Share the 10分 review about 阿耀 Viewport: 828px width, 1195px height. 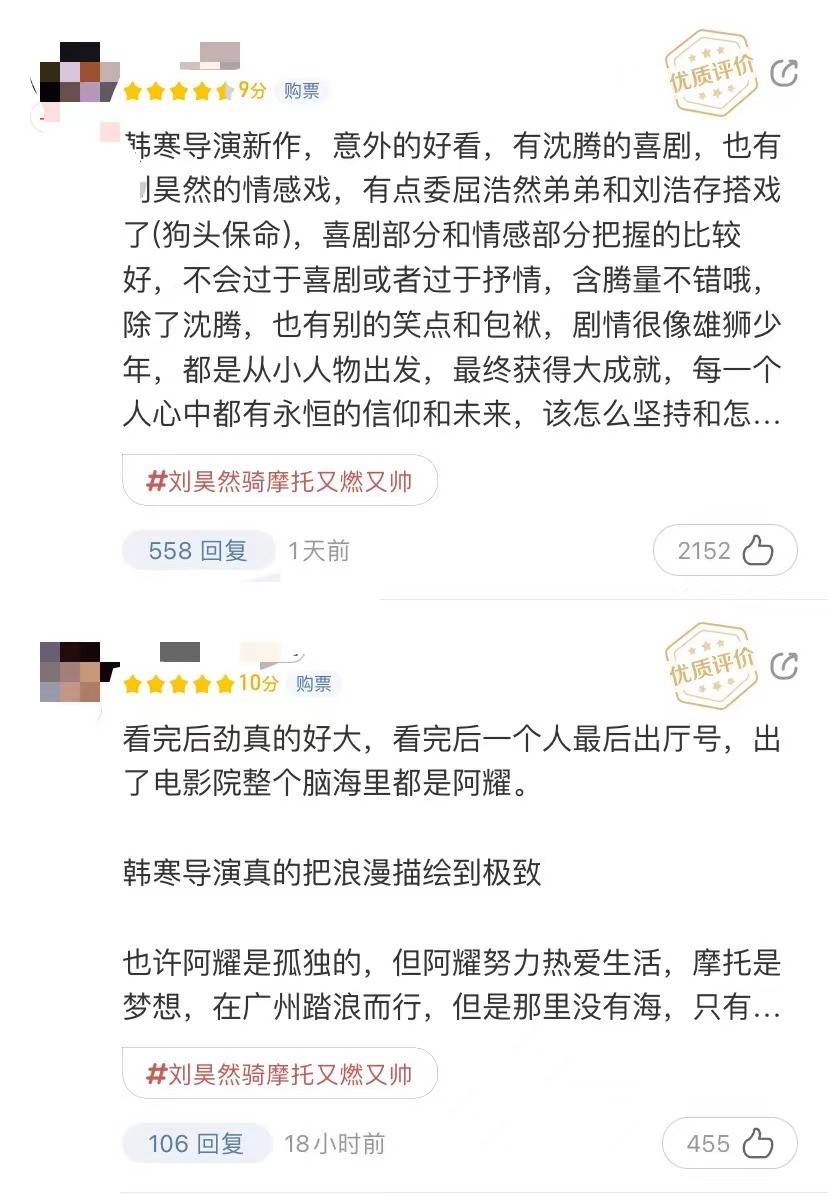tap(785, 666)
